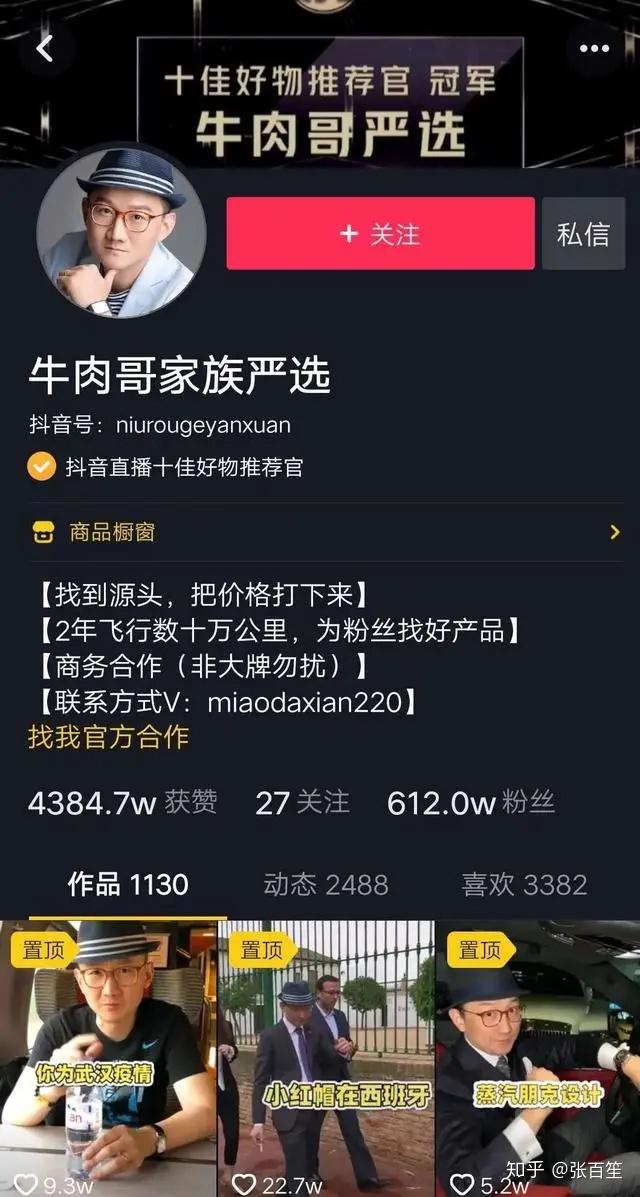Viewport: 640px width, 1197px height.
Task: Follow this account with the 关注 button
Action: click(x=380, y=234)
